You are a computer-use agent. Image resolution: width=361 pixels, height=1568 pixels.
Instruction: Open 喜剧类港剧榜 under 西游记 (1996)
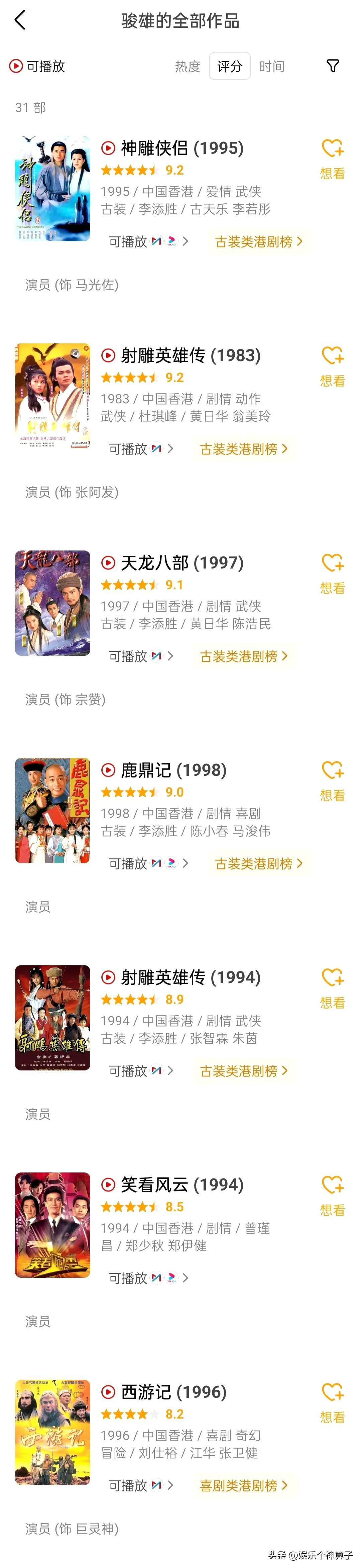click(x=243, y=1485)
